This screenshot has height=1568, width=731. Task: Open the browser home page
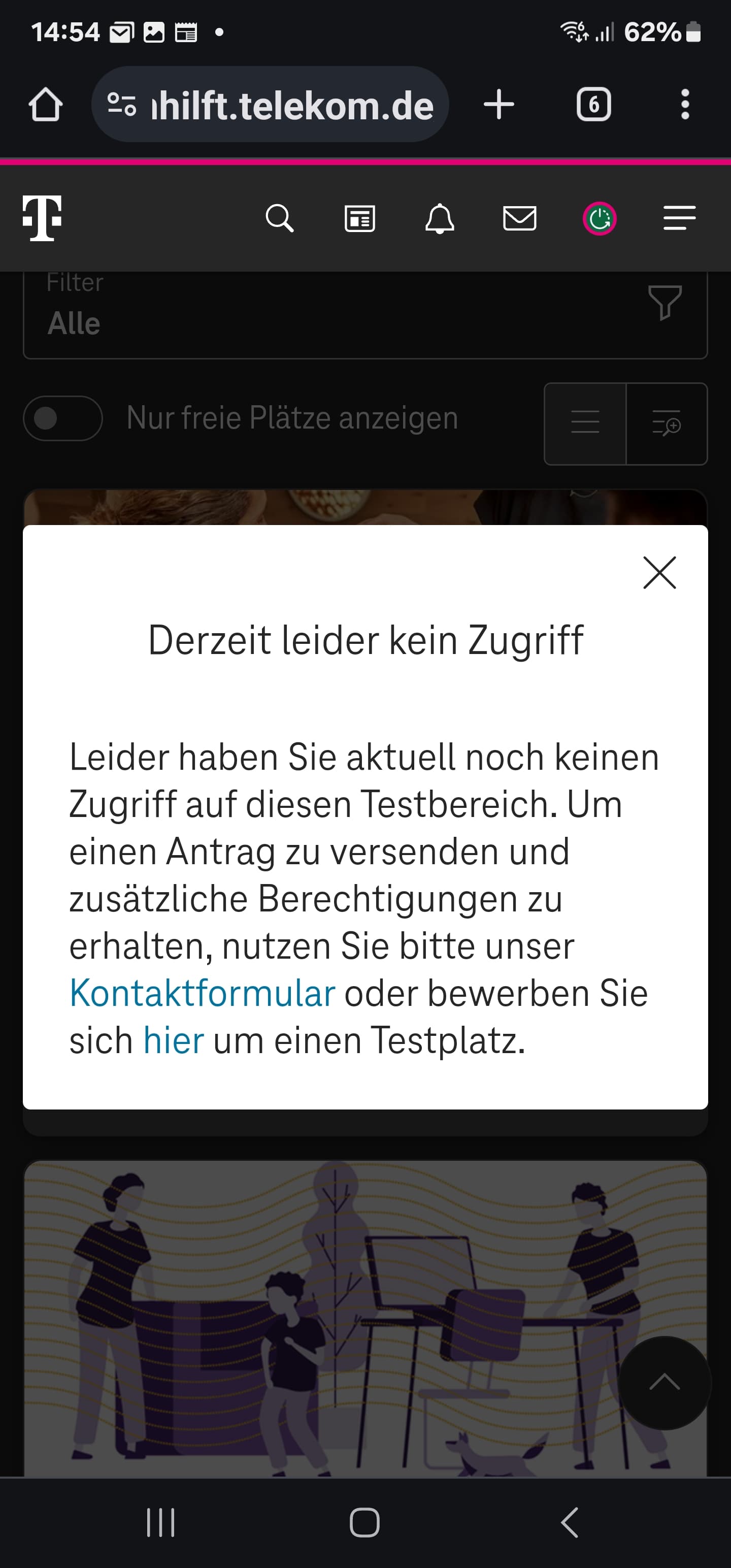coord(46,104)
